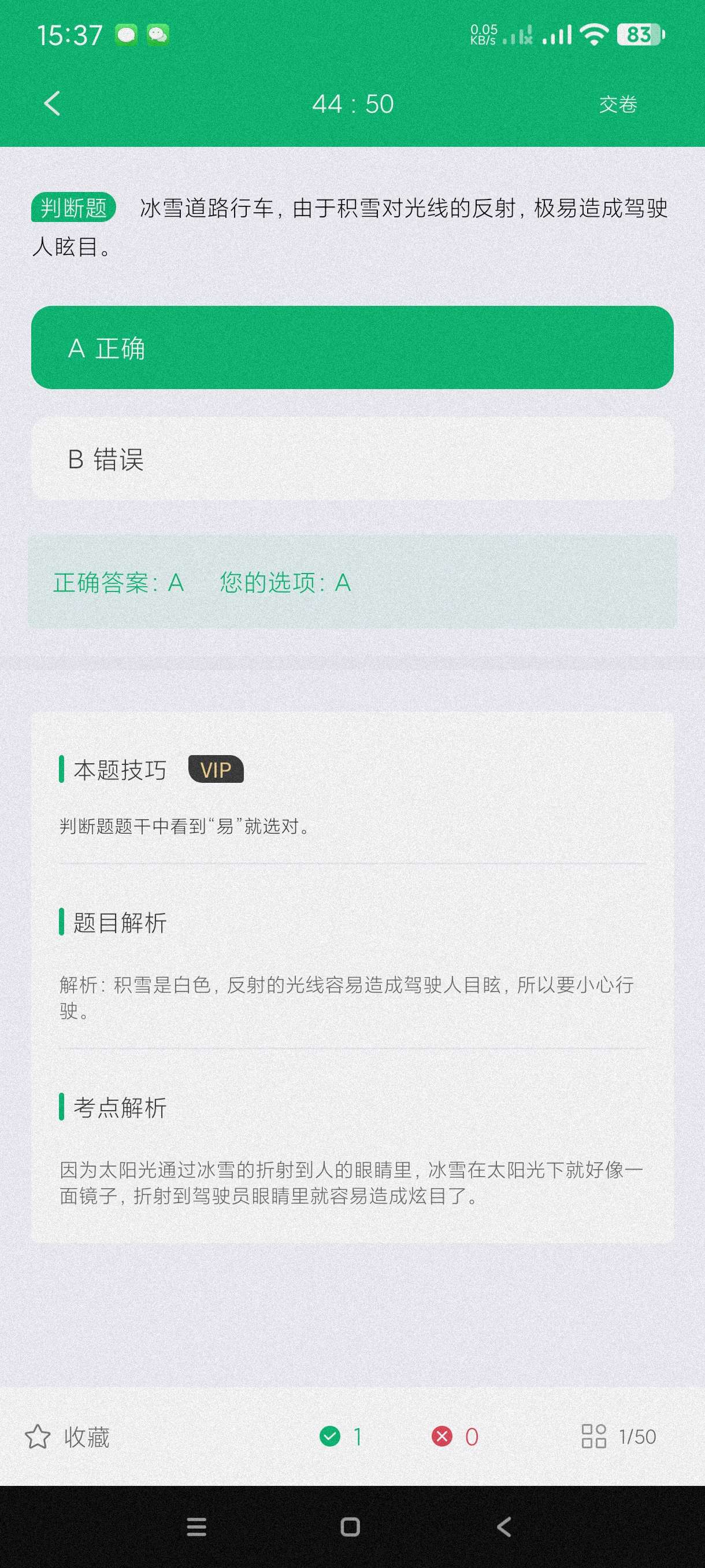This screenshot has height=1568, width=705.
Task: Select answer A 正确
Action: pyautogui.click(x=352, y=347)
